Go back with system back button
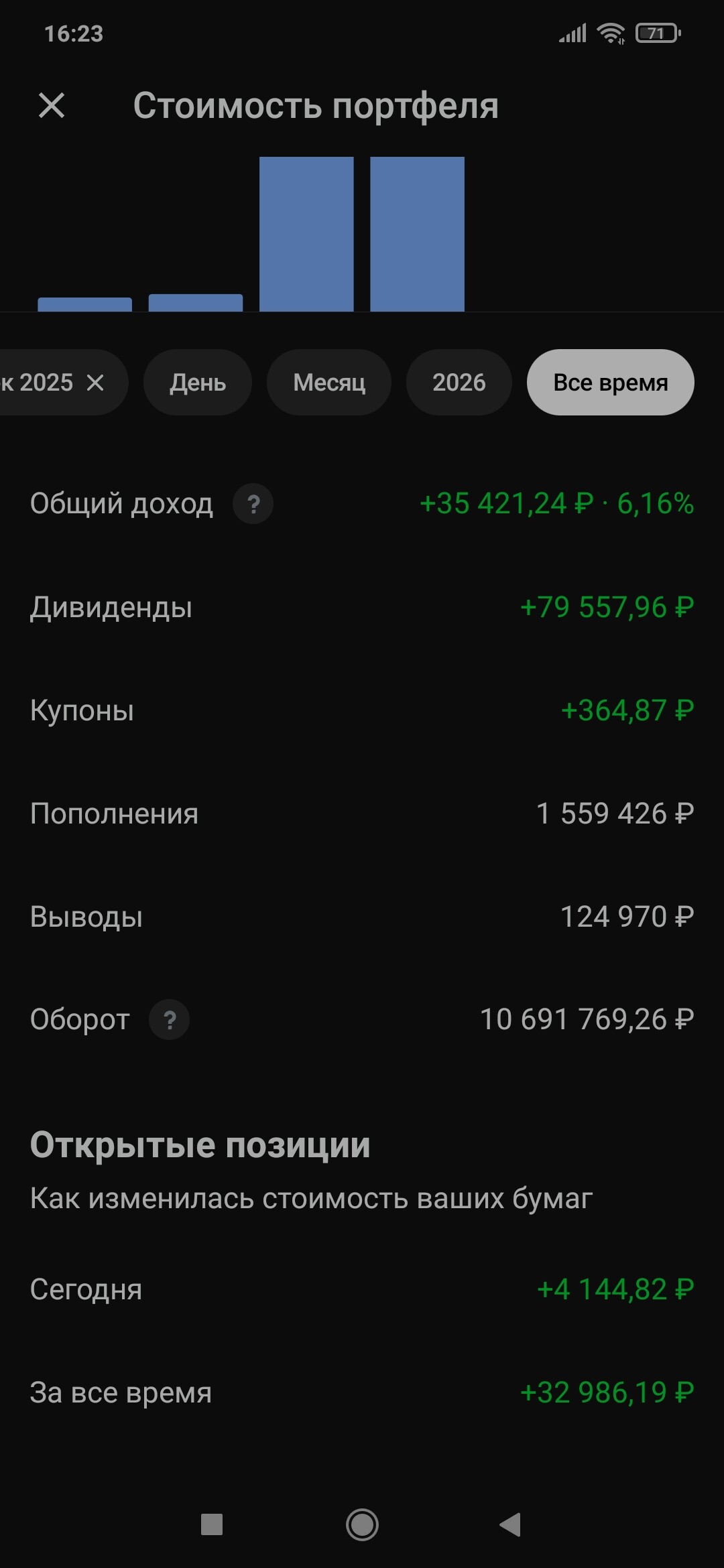 point(510,1525)
